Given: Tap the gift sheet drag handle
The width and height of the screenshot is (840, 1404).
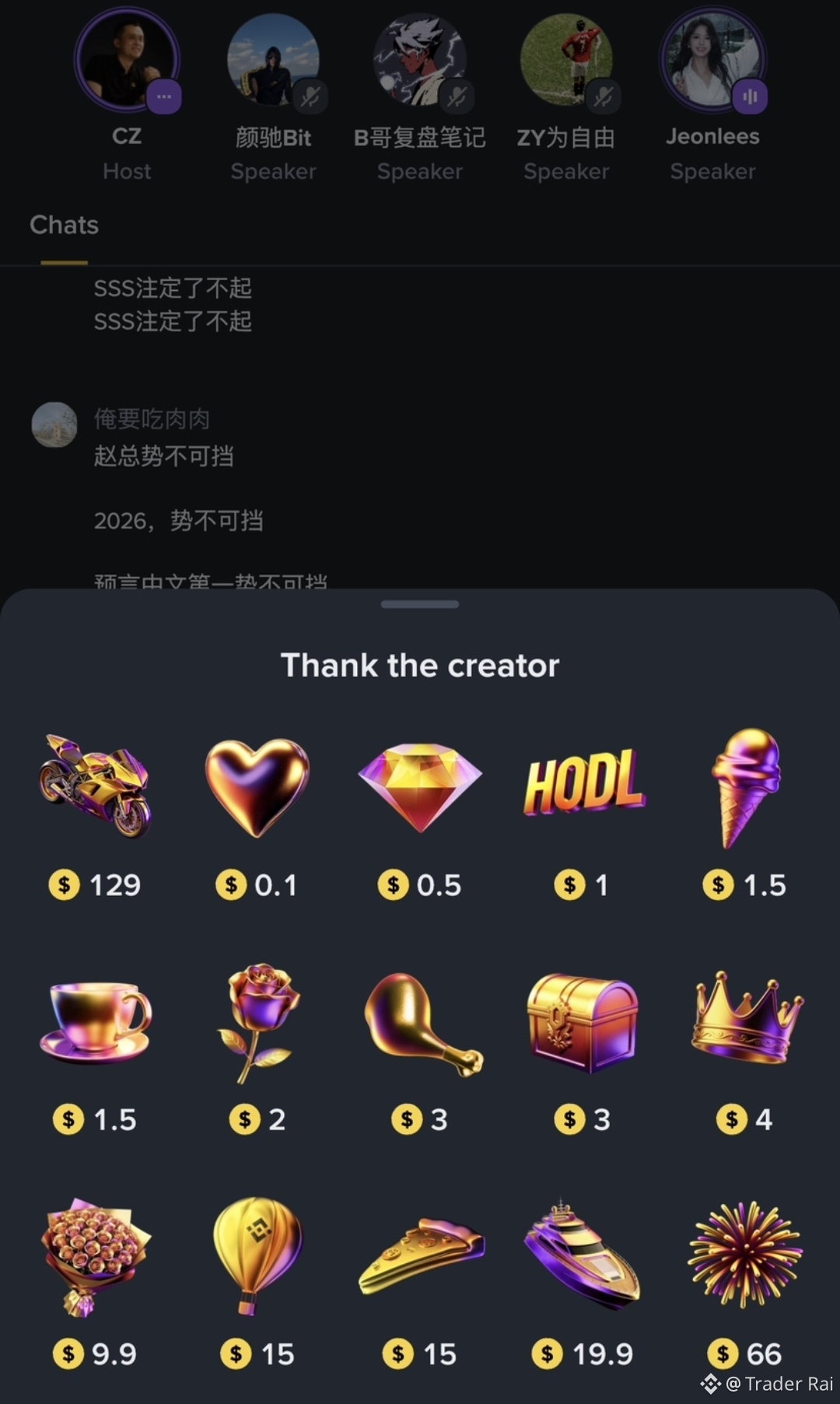Looking at the screenshot, I should point(420,604).
